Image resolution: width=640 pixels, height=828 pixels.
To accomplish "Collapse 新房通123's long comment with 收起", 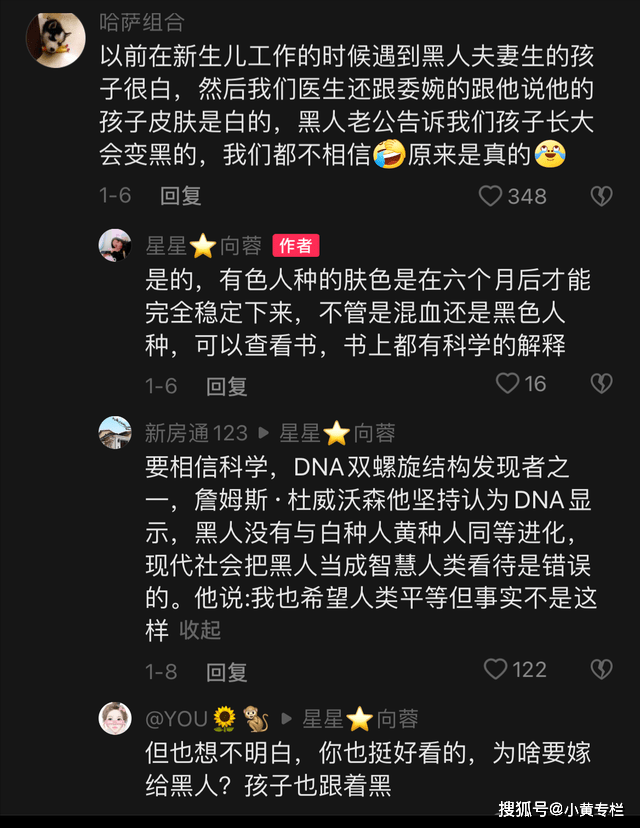I will (x=200, y=630).
